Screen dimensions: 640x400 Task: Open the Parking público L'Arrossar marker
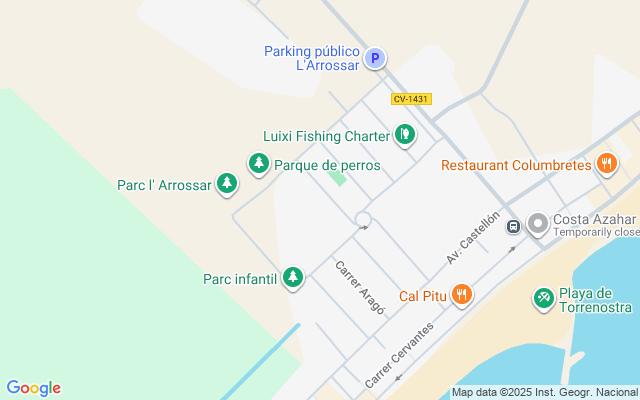coord(375,58)
